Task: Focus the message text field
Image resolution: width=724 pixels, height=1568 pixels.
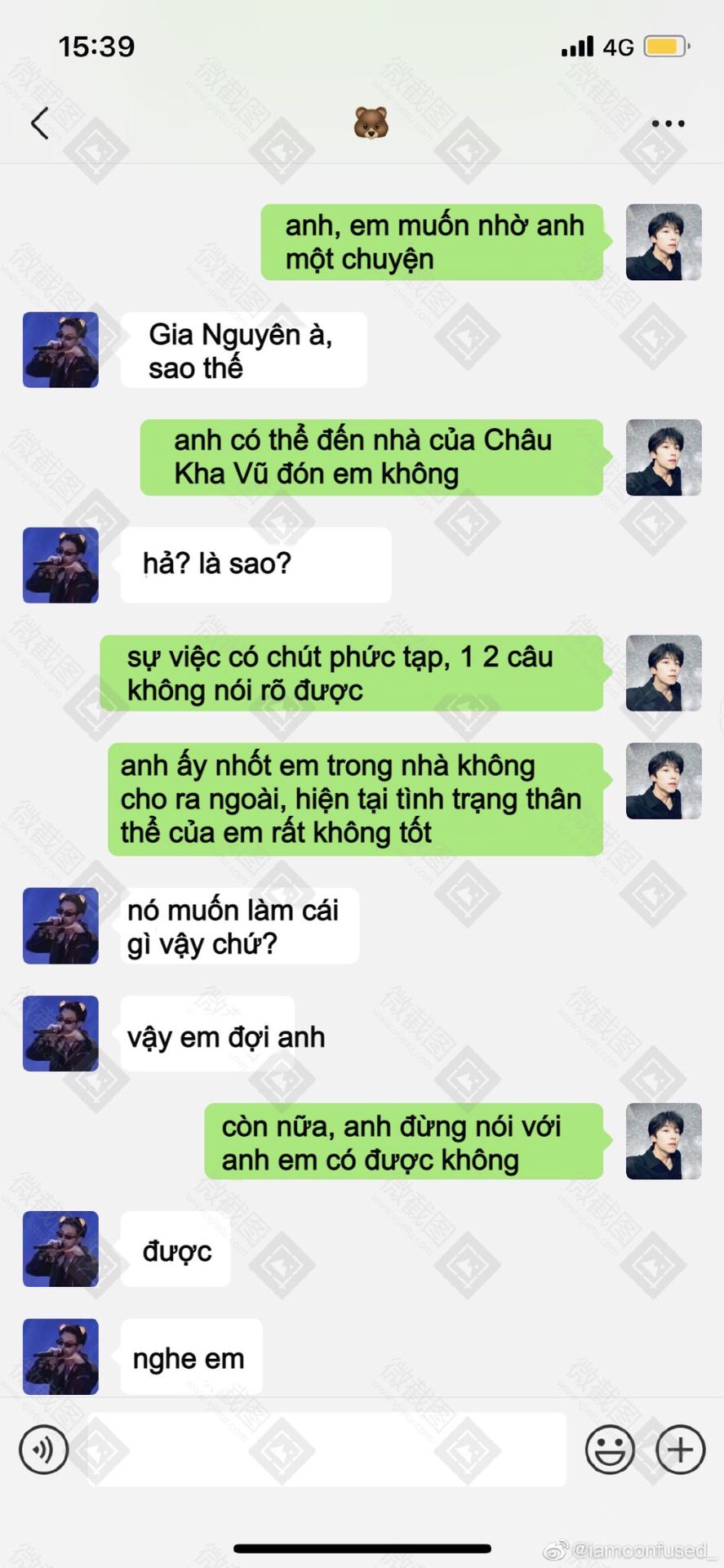Action: [x=326, y=1449]
